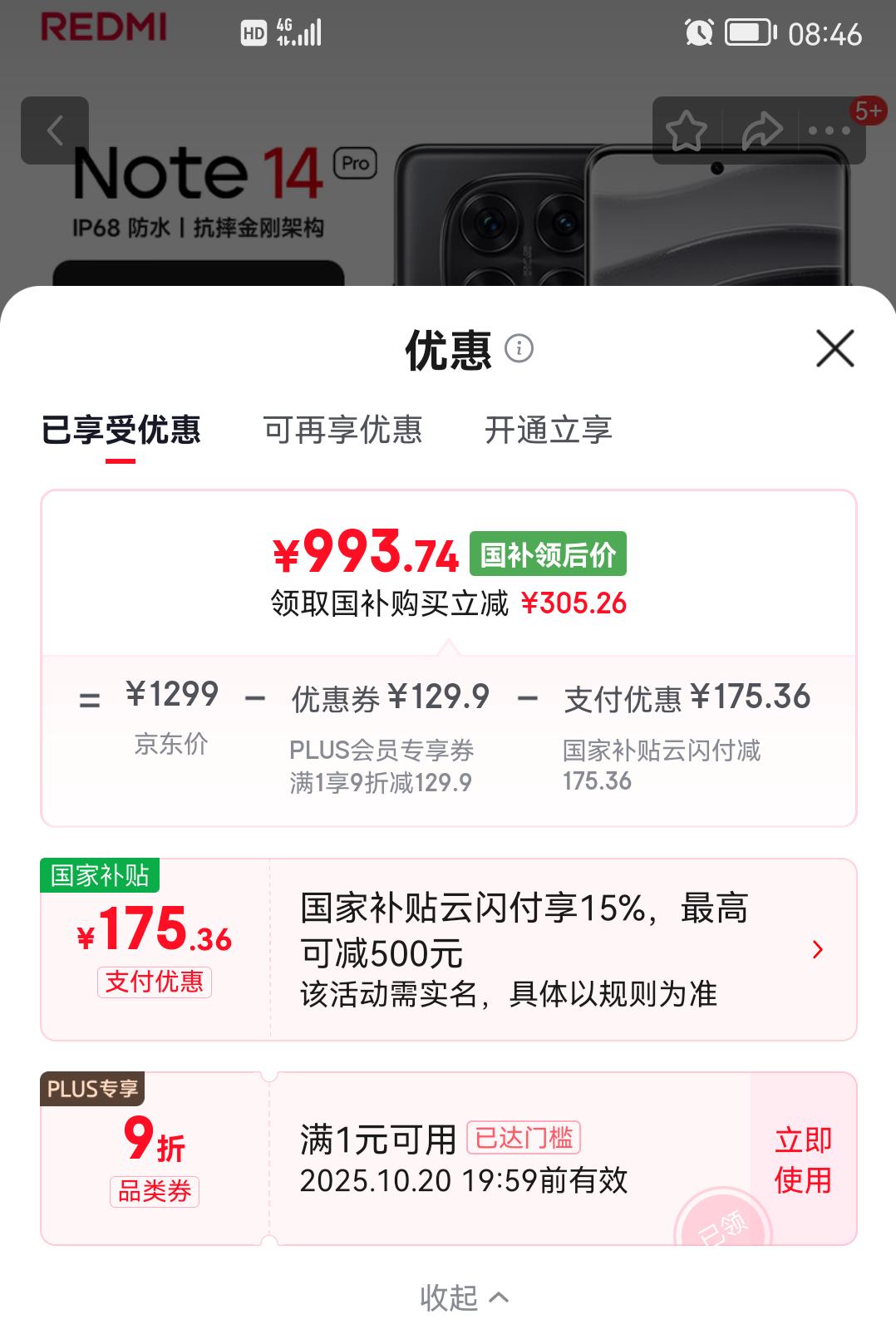Open the info icon beside 优惠
This screenshot has height=1339, width=896.
click(519, 348)
